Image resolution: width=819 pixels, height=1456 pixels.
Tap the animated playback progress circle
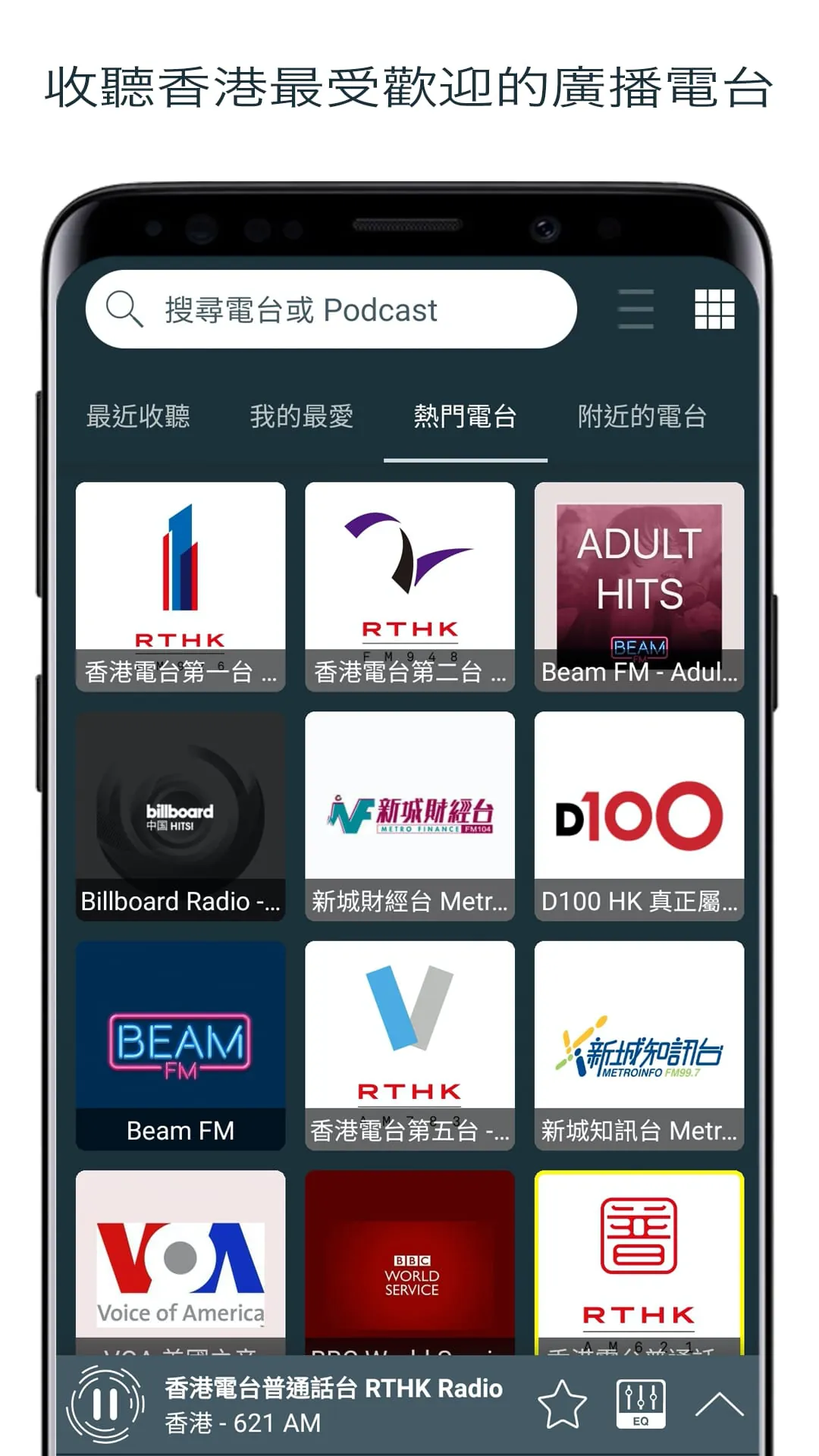coord(105,1404)
